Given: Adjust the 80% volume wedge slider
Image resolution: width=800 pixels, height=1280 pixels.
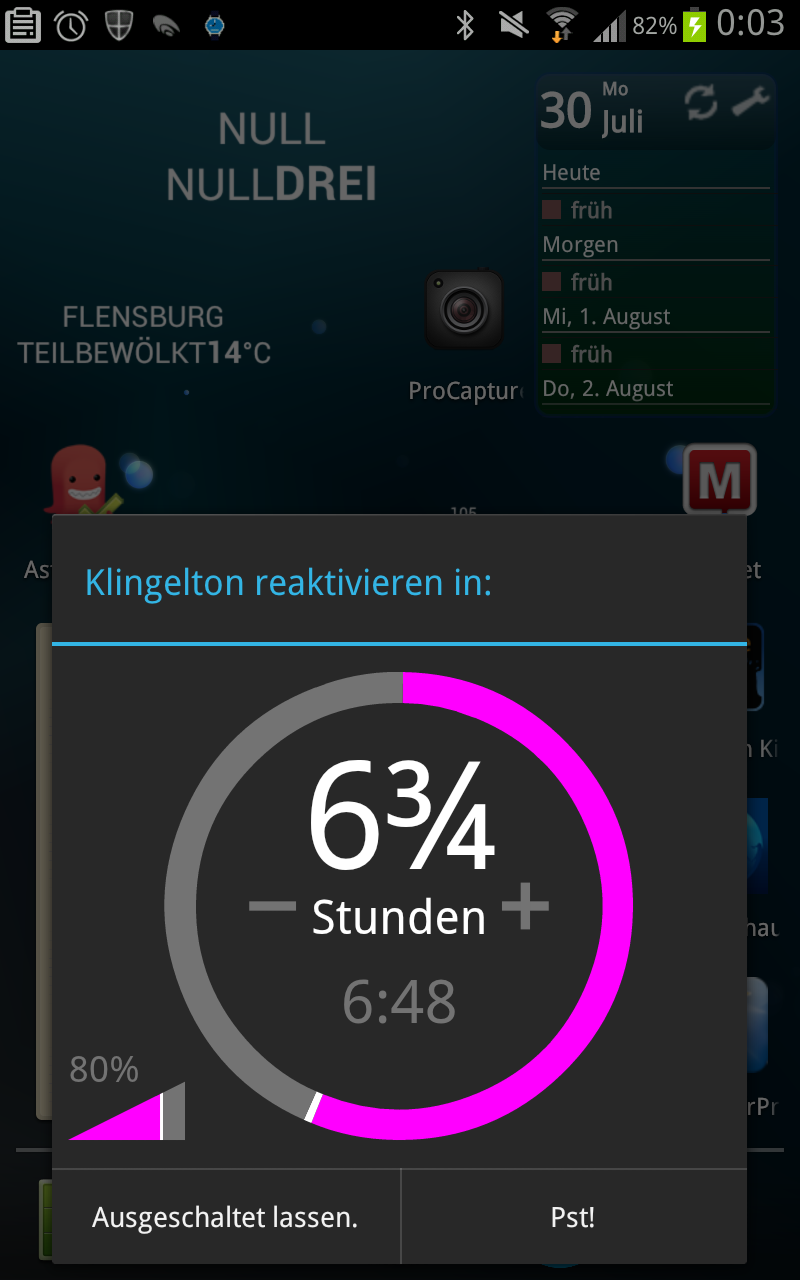Looking at the screenshot, I should (x=127, y=1111).
